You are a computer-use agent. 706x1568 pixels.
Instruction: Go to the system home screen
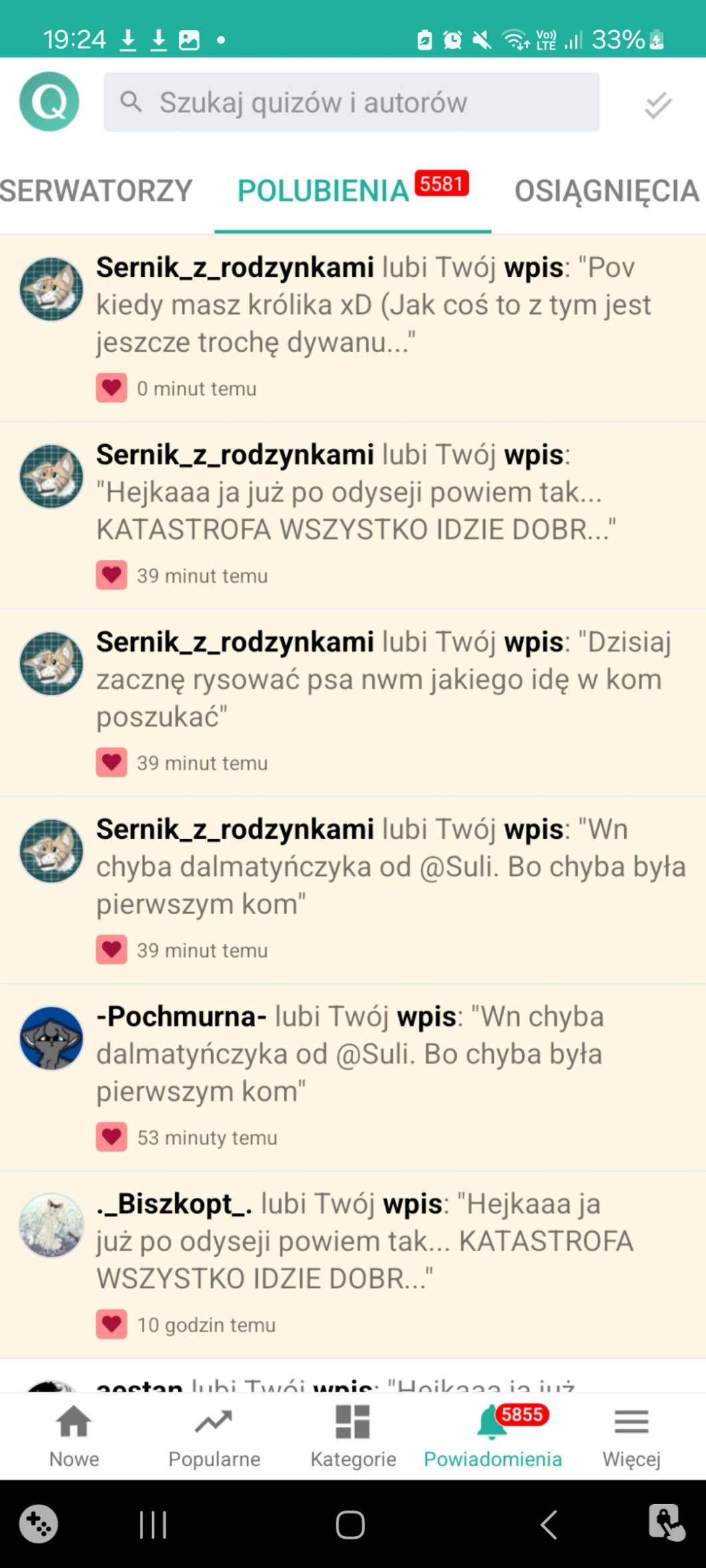[350, 1525]
